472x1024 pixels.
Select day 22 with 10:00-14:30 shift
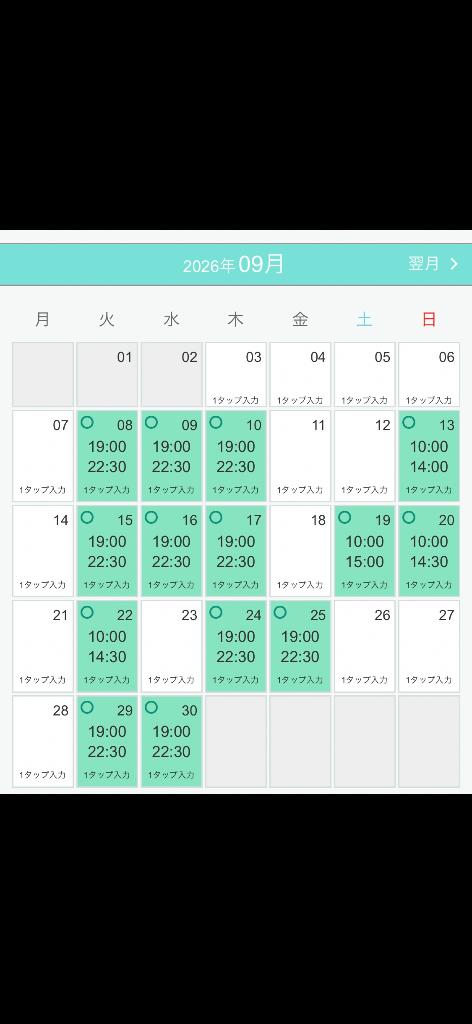point(107,646)
